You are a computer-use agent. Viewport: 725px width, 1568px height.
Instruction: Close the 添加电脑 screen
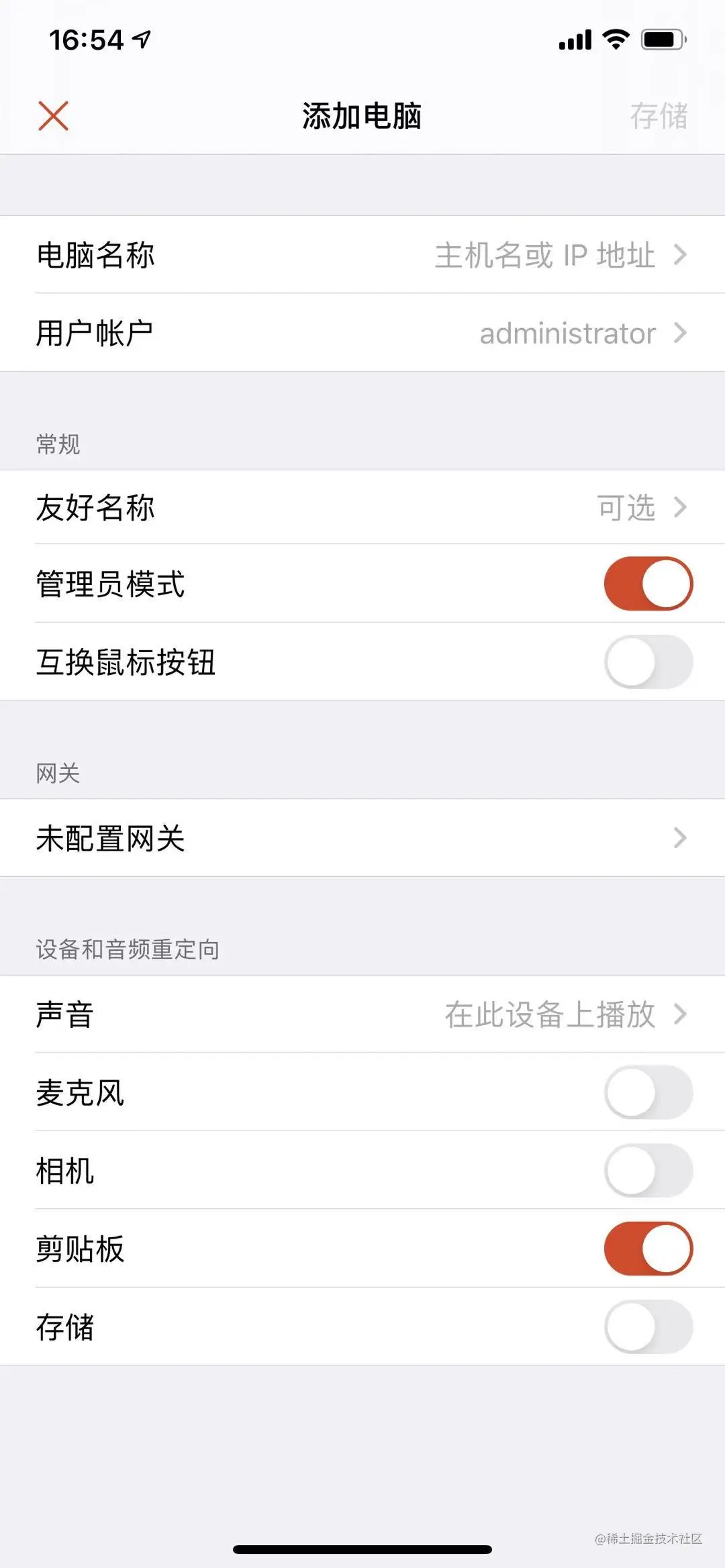tap(54, 115)
